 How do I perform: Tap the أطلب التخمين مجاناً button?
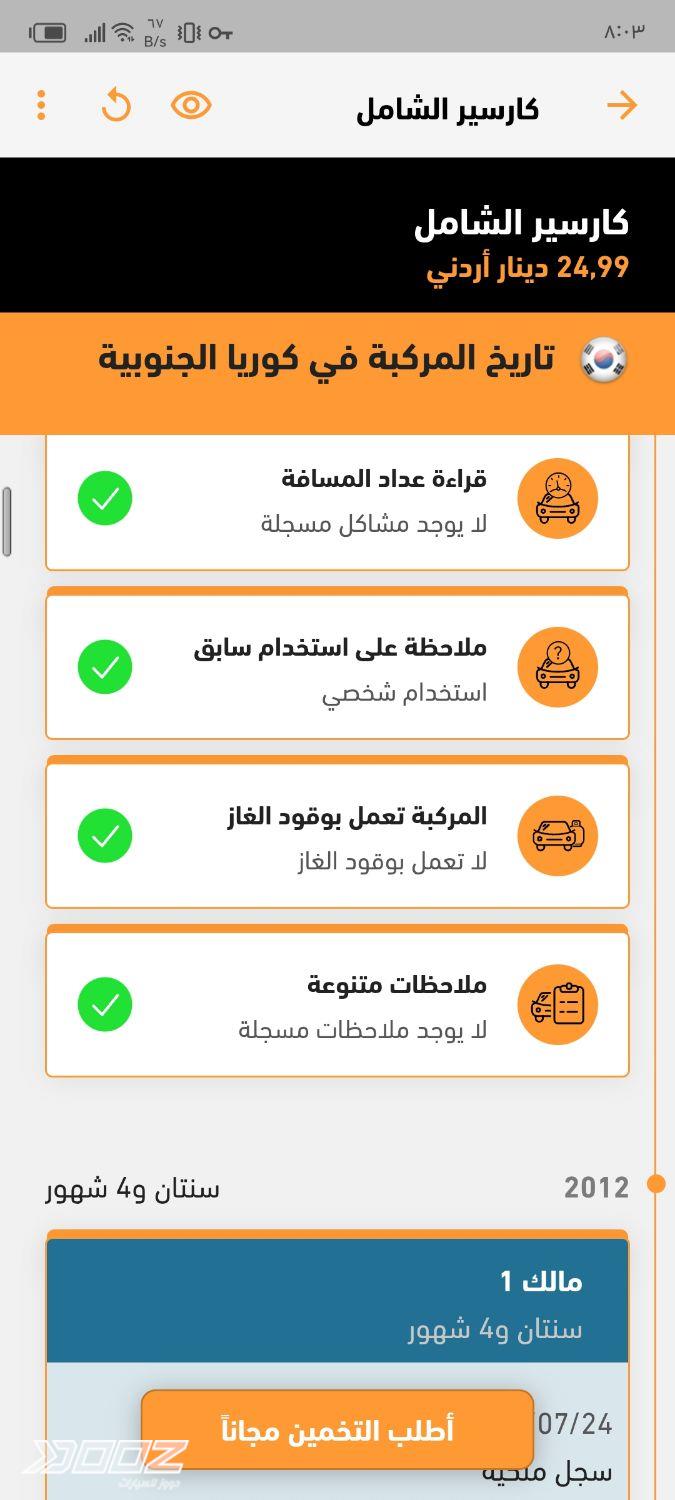(x=337, y=1430)
